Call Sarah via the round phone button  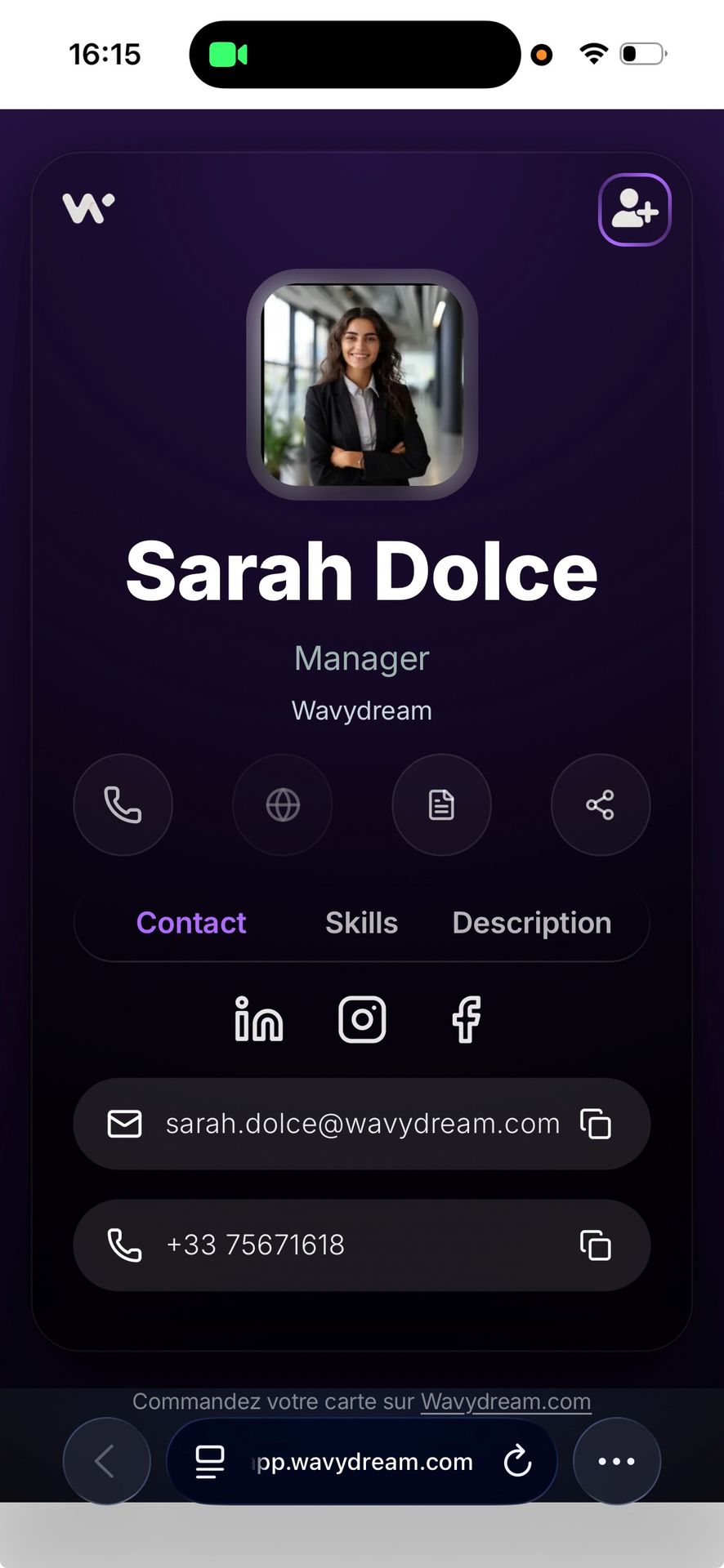pyautogui.click(x=123, y=804)
